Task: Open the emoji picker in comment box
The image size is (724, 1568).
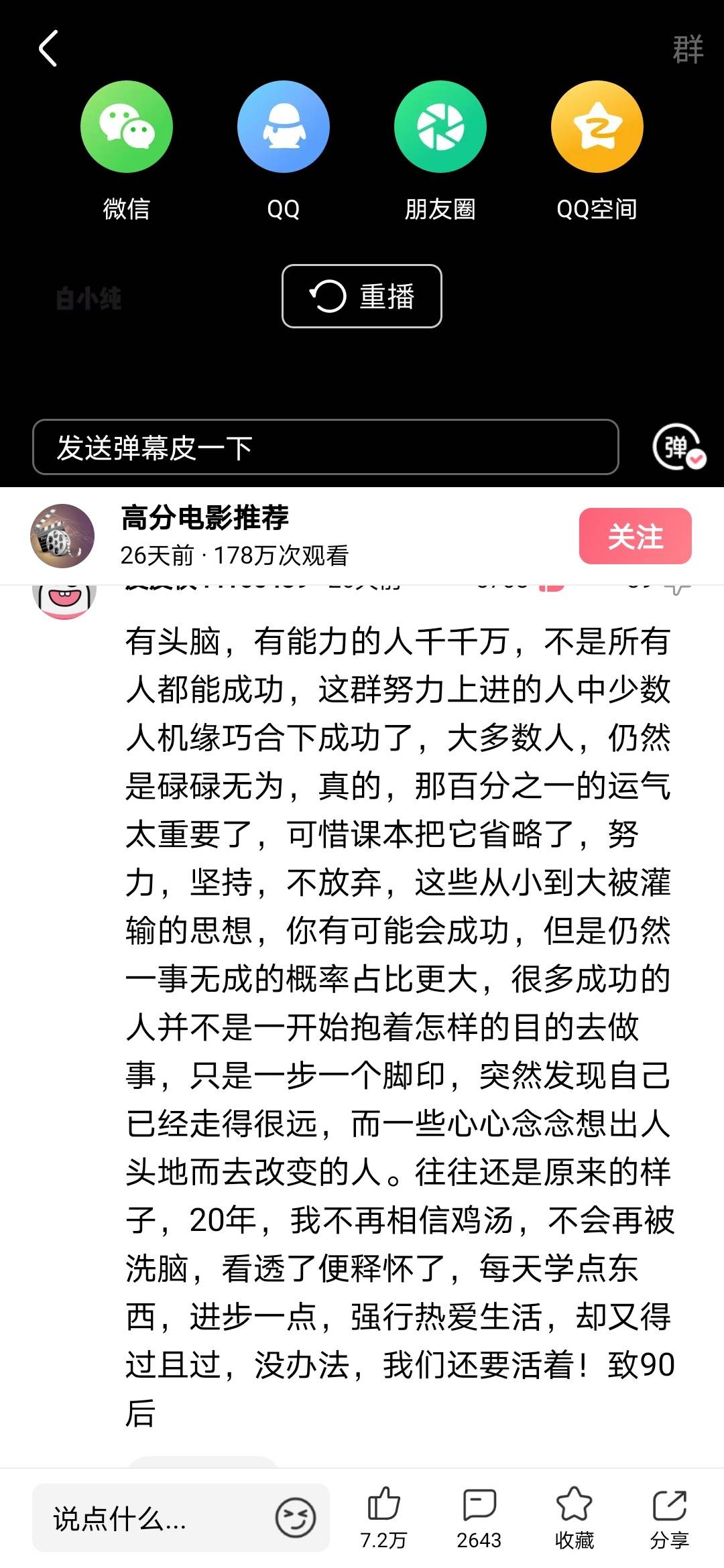Action: point(295,1518)
